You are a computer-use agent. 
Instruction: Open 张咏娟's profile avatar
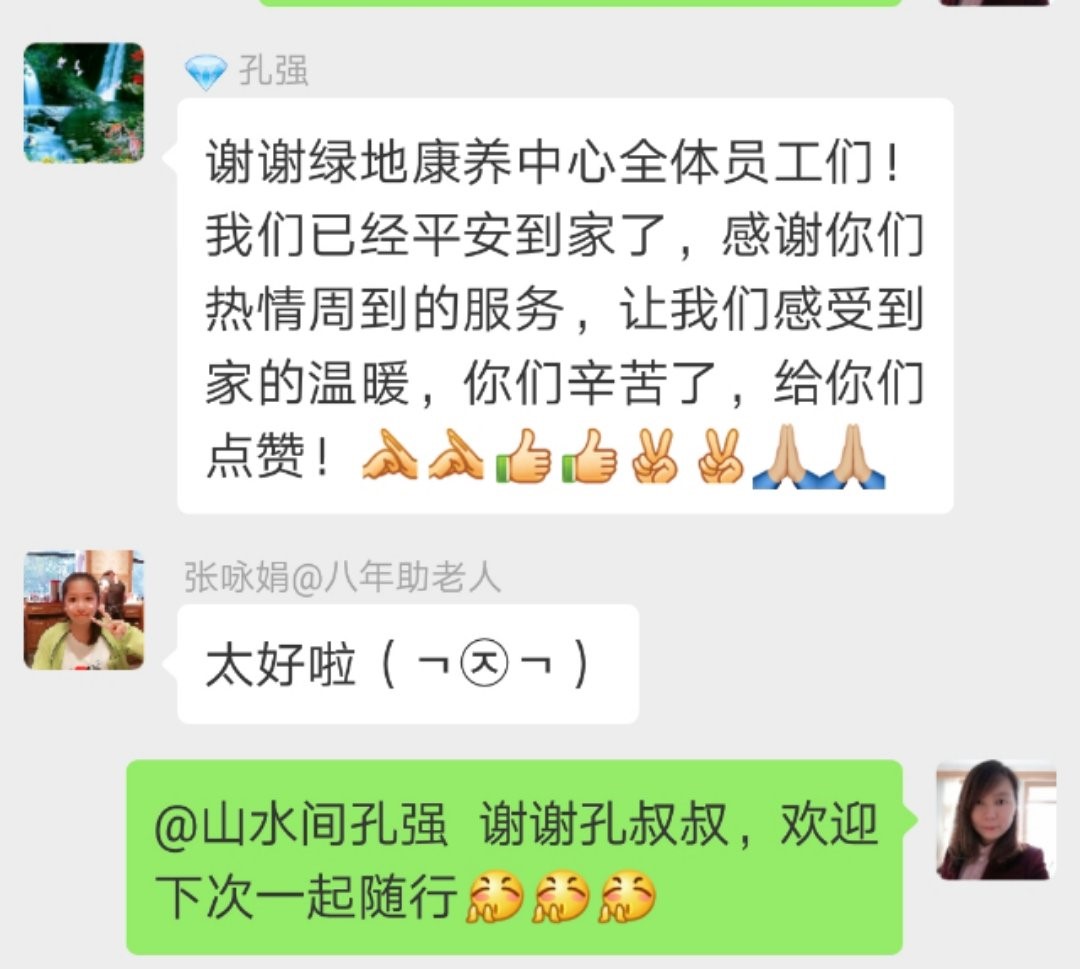click(x=84, y=610)
